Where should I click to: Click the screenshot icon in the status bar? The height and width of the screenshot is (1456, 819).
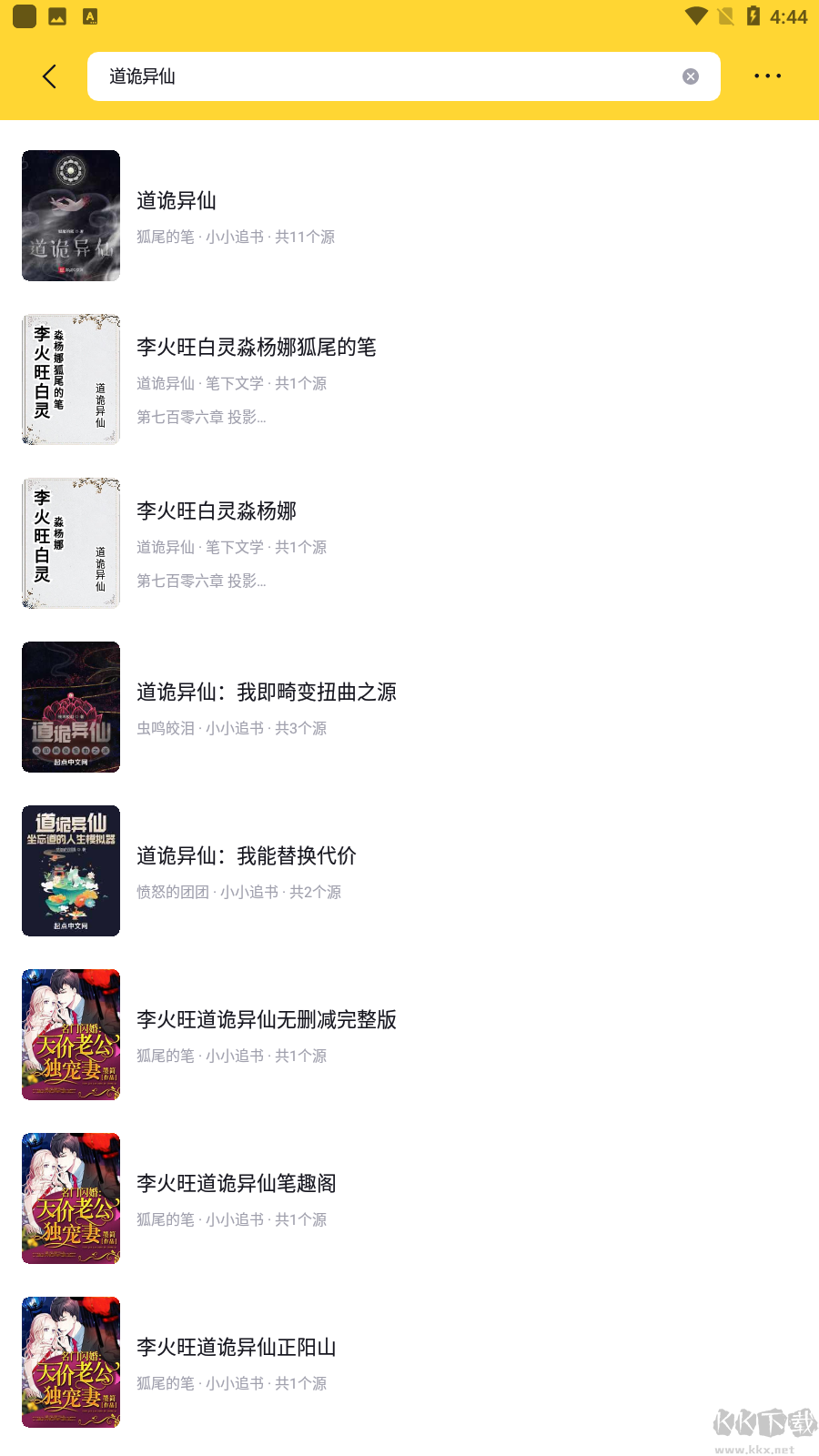pos(58,15)
